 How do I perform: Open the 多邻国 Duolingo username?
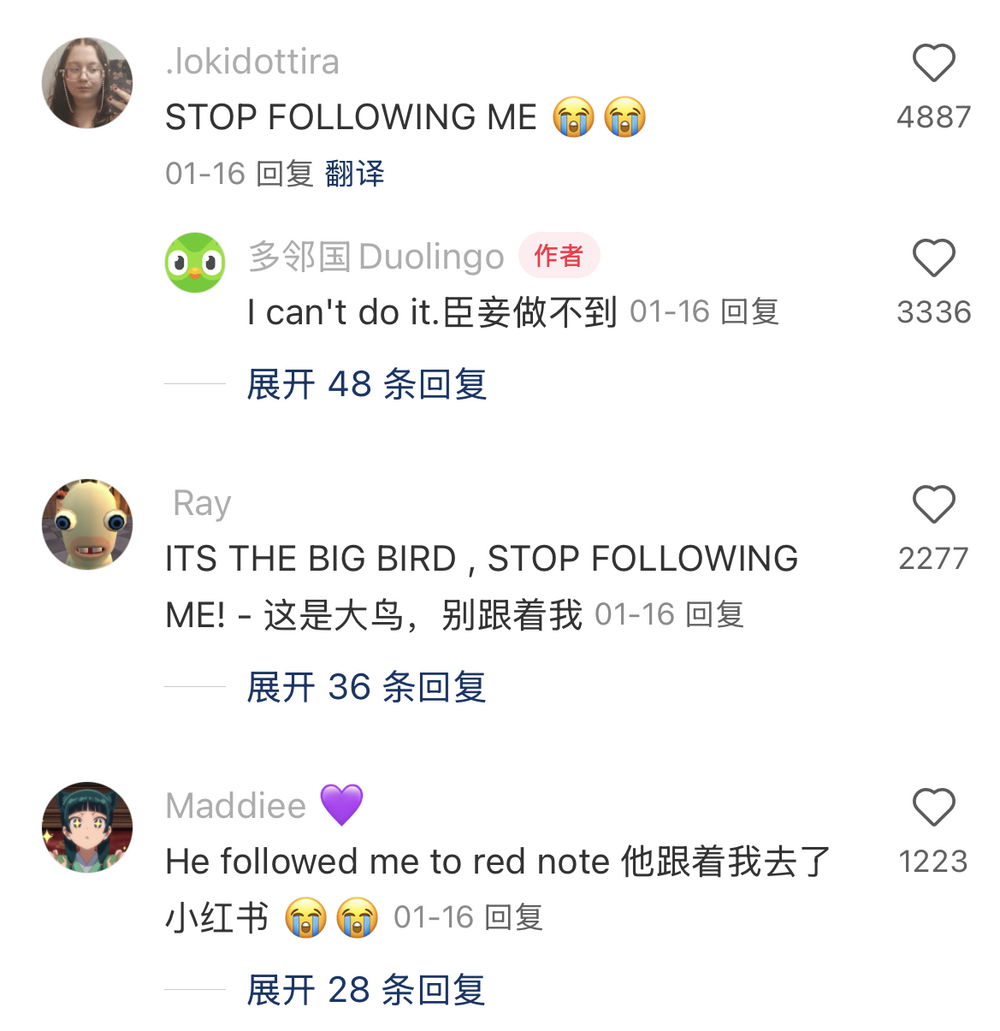tap(376, 257)
